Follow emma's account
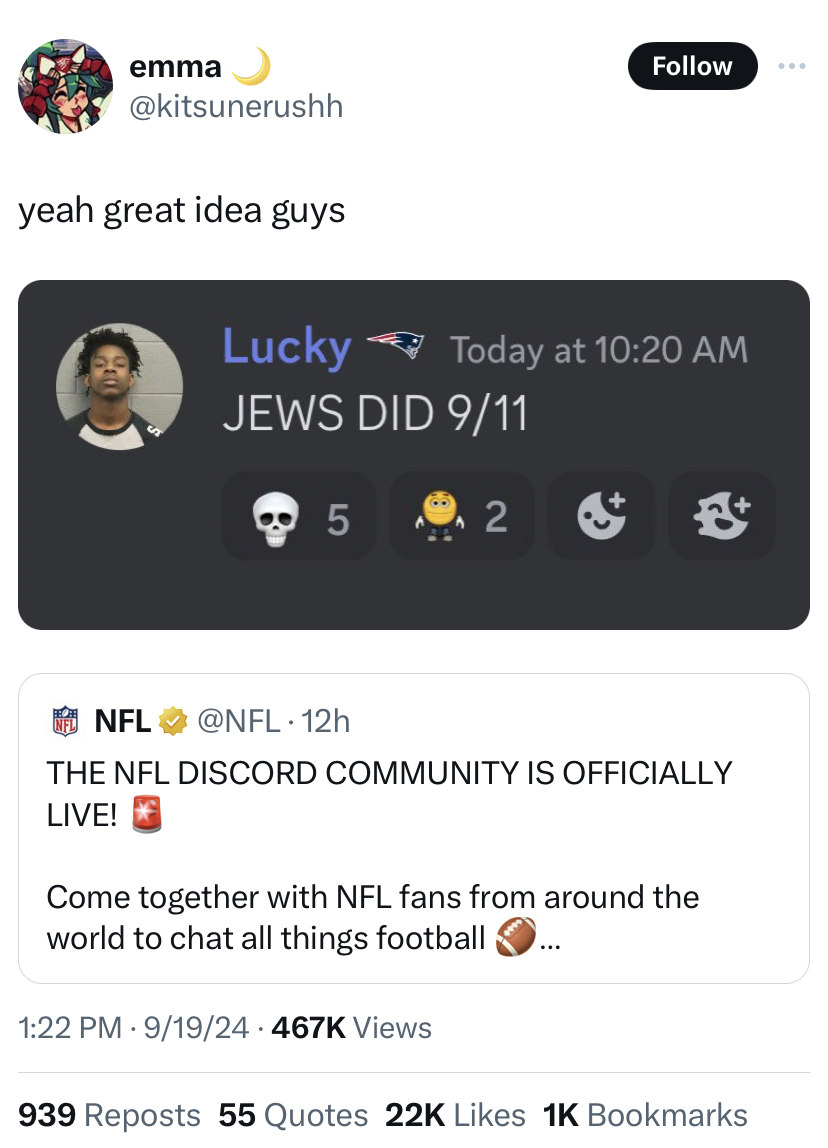The image size is (828, 1148). click(692, 66)
